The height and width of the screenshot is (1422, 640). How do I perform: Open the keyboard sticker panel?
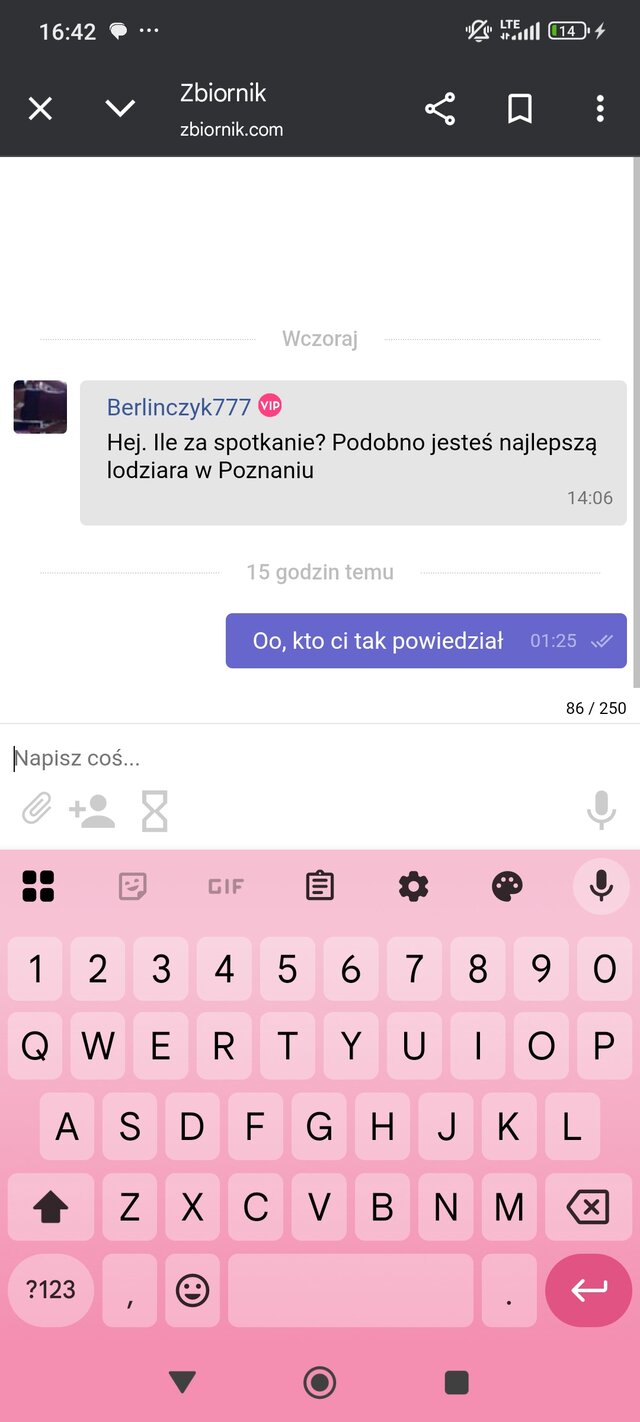[x=132, y=886]
